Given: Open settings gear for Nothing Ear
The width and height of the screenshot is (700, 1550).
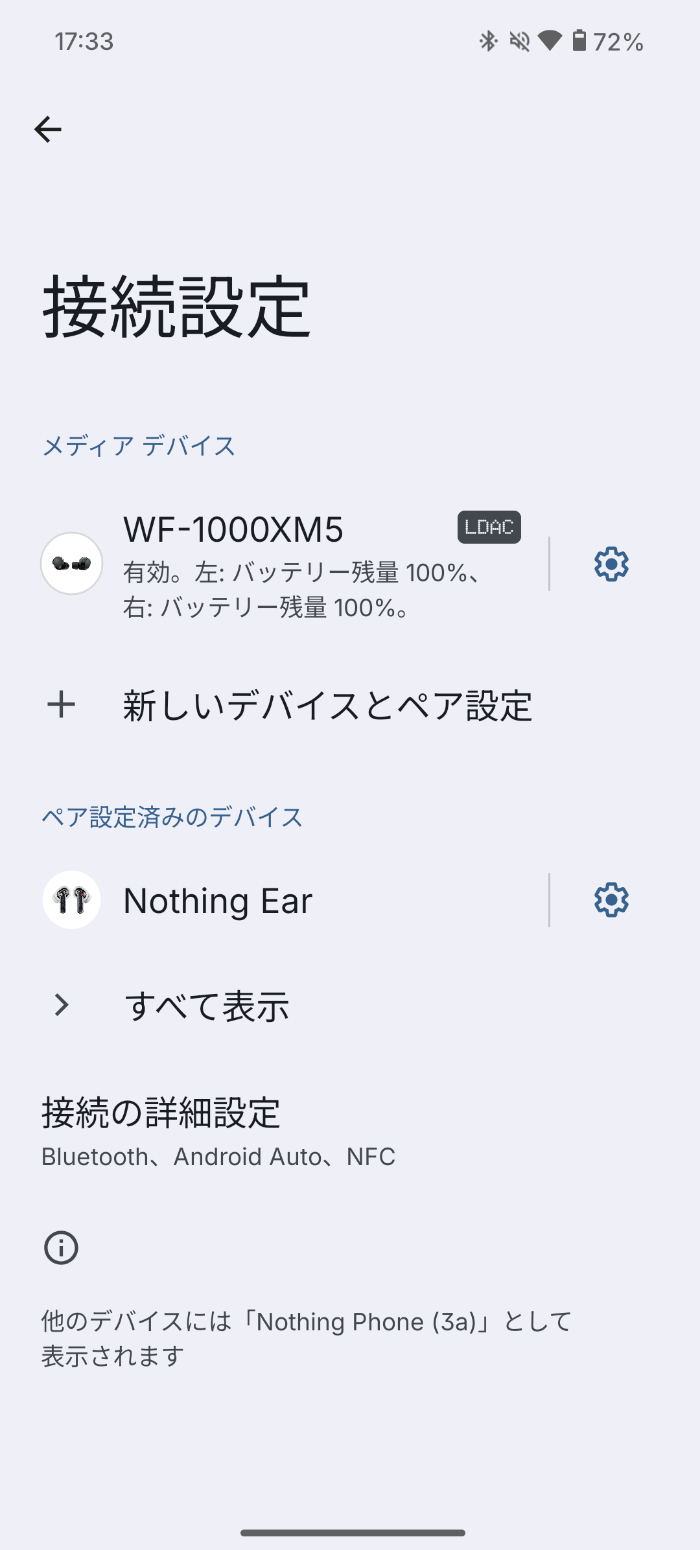Looking at the screenshot, I should pos(611,900).
